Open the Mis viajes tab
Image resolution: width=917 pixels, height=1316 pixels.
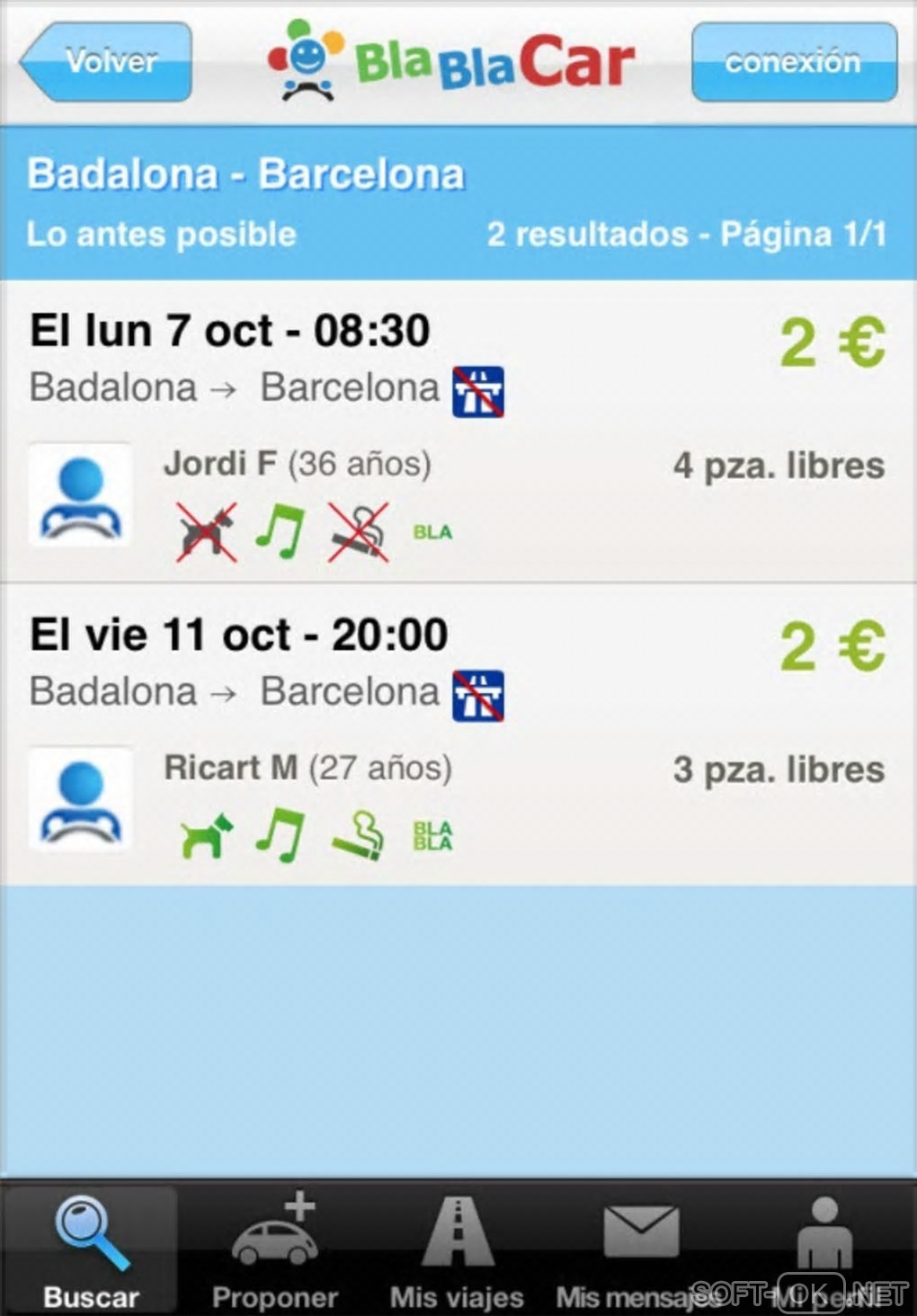coord(457,1251)
